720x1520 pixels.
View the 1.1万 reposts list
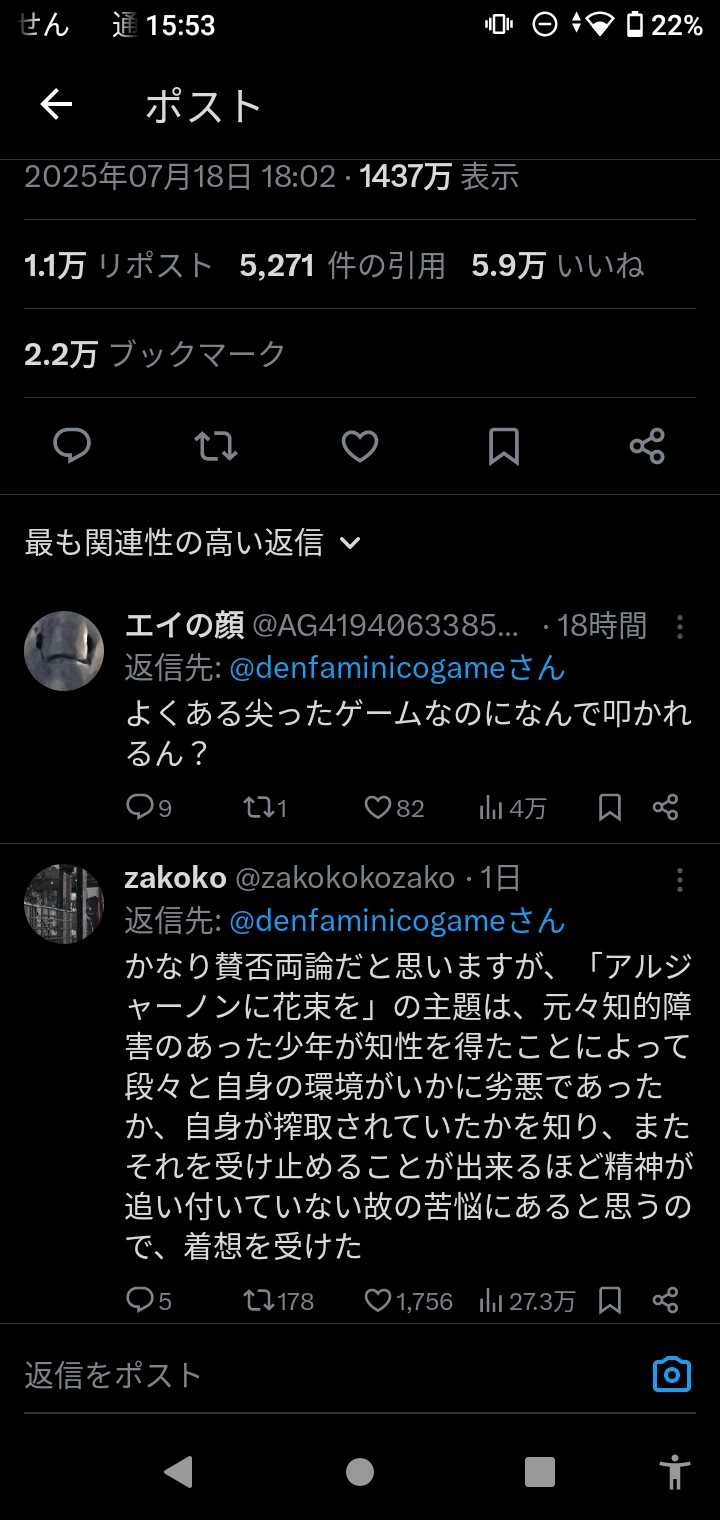[118, 265]
